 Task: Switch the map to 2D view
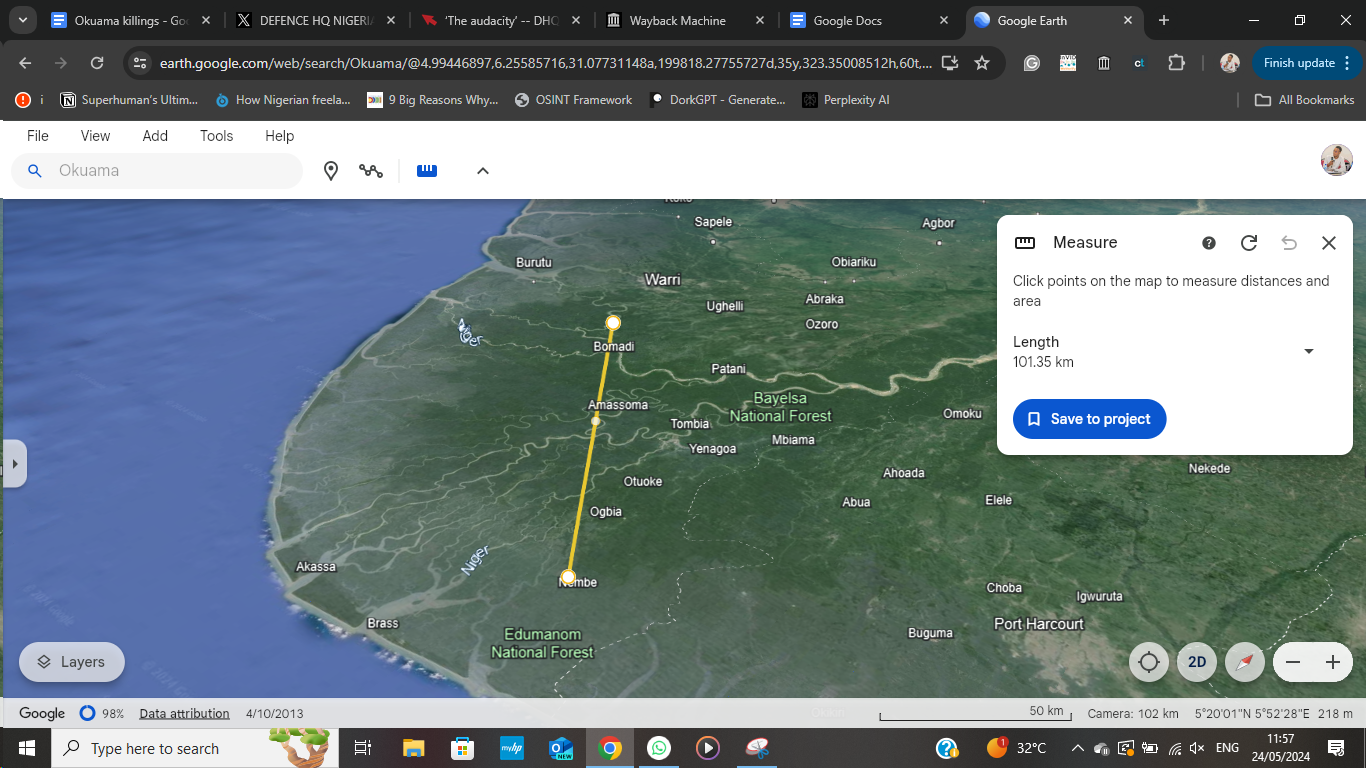pos(1196,662)
